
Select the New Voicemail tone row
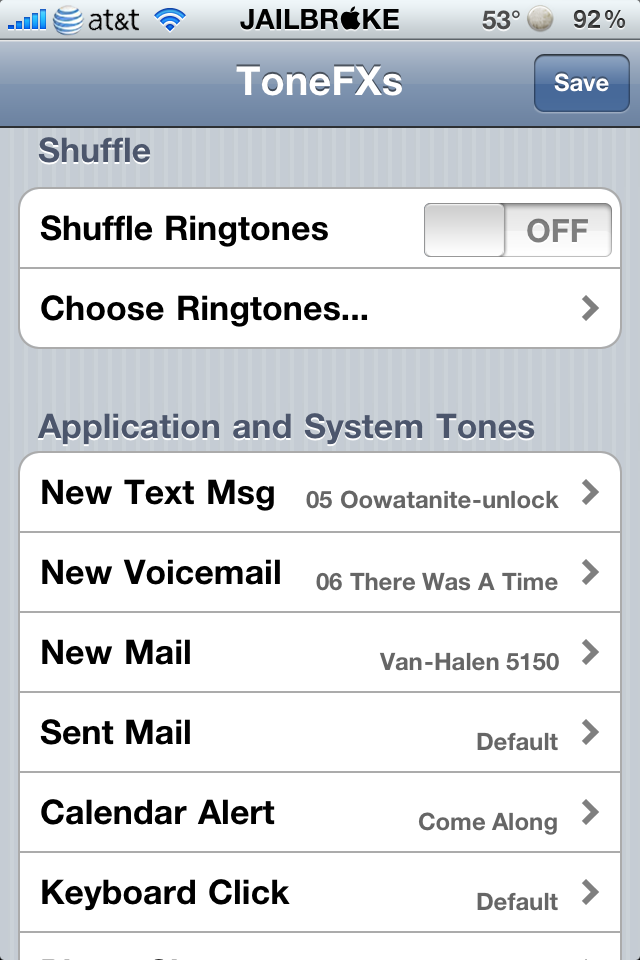[x=320, y=573]
